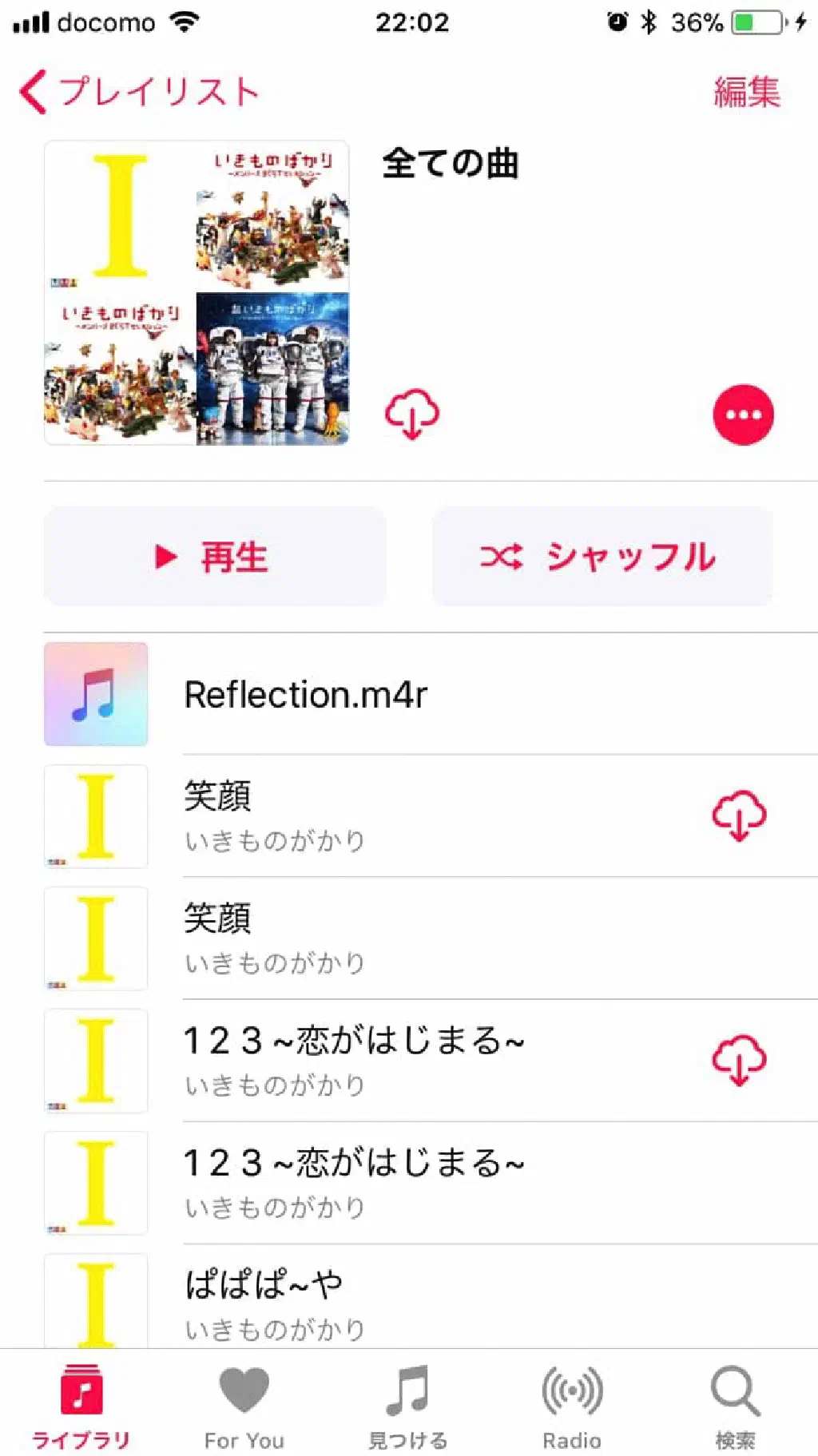Download the whole 全ての曲 playlist

pos(411,415)
